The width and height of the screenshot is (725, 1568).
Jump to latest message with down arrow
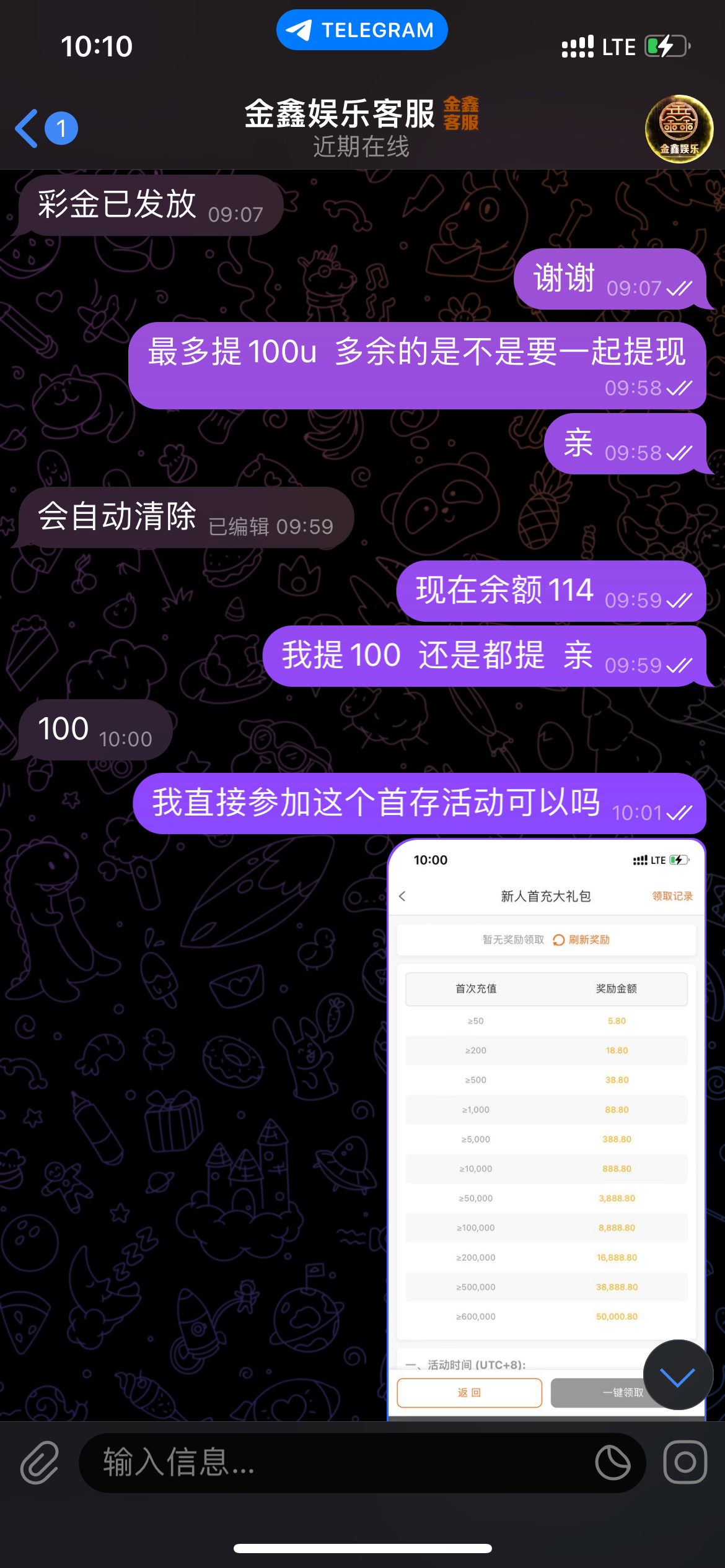coord(677,1375)
